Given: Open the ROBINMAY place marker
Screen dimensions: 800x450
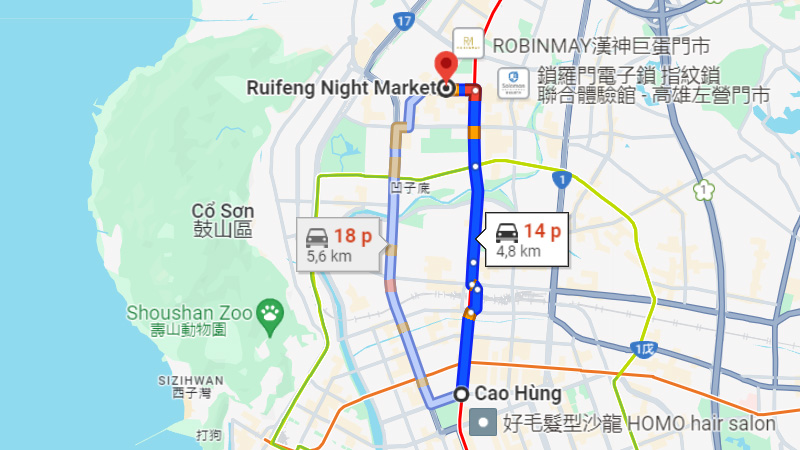Looking at the screenshot, I should click(468, 44).
